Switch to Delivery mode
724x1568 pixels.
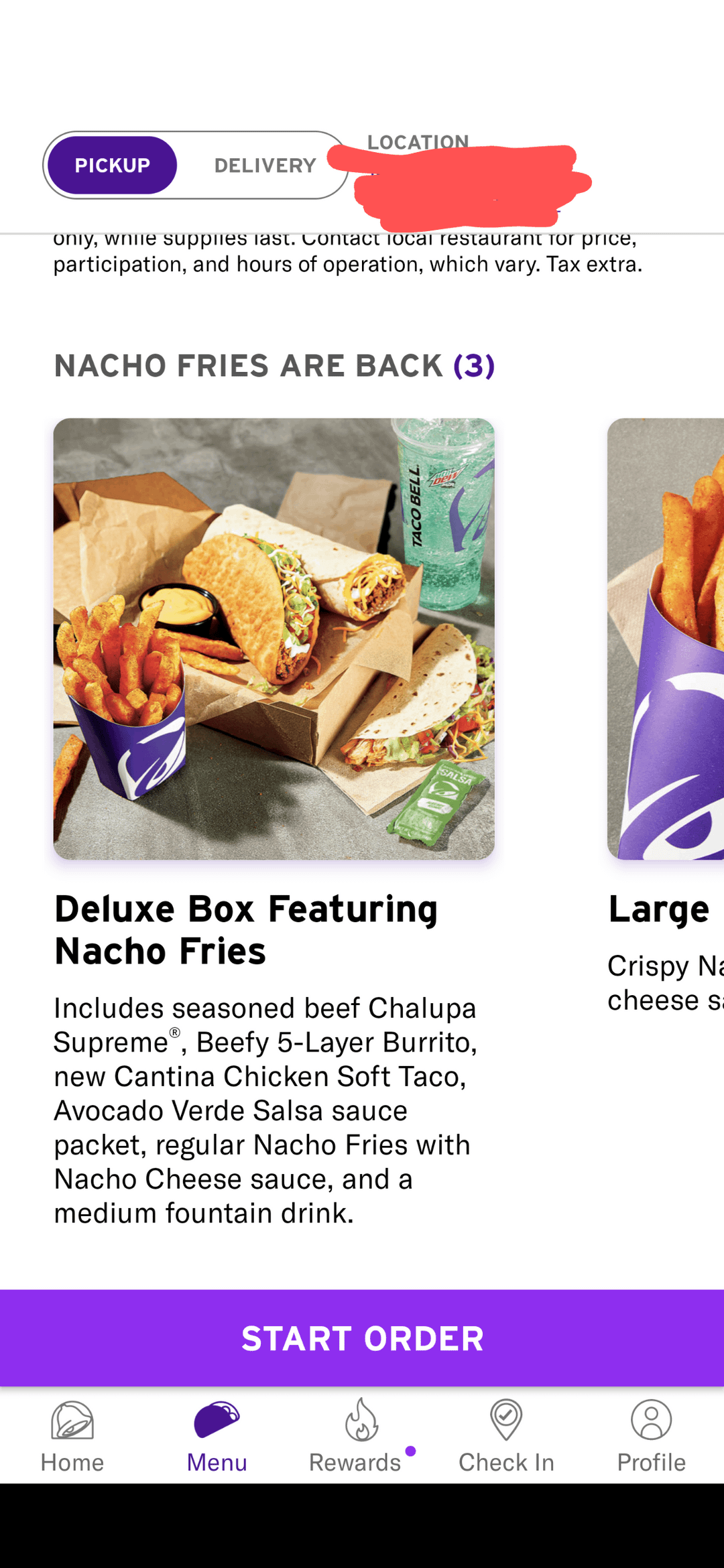[x=265, y=166]
